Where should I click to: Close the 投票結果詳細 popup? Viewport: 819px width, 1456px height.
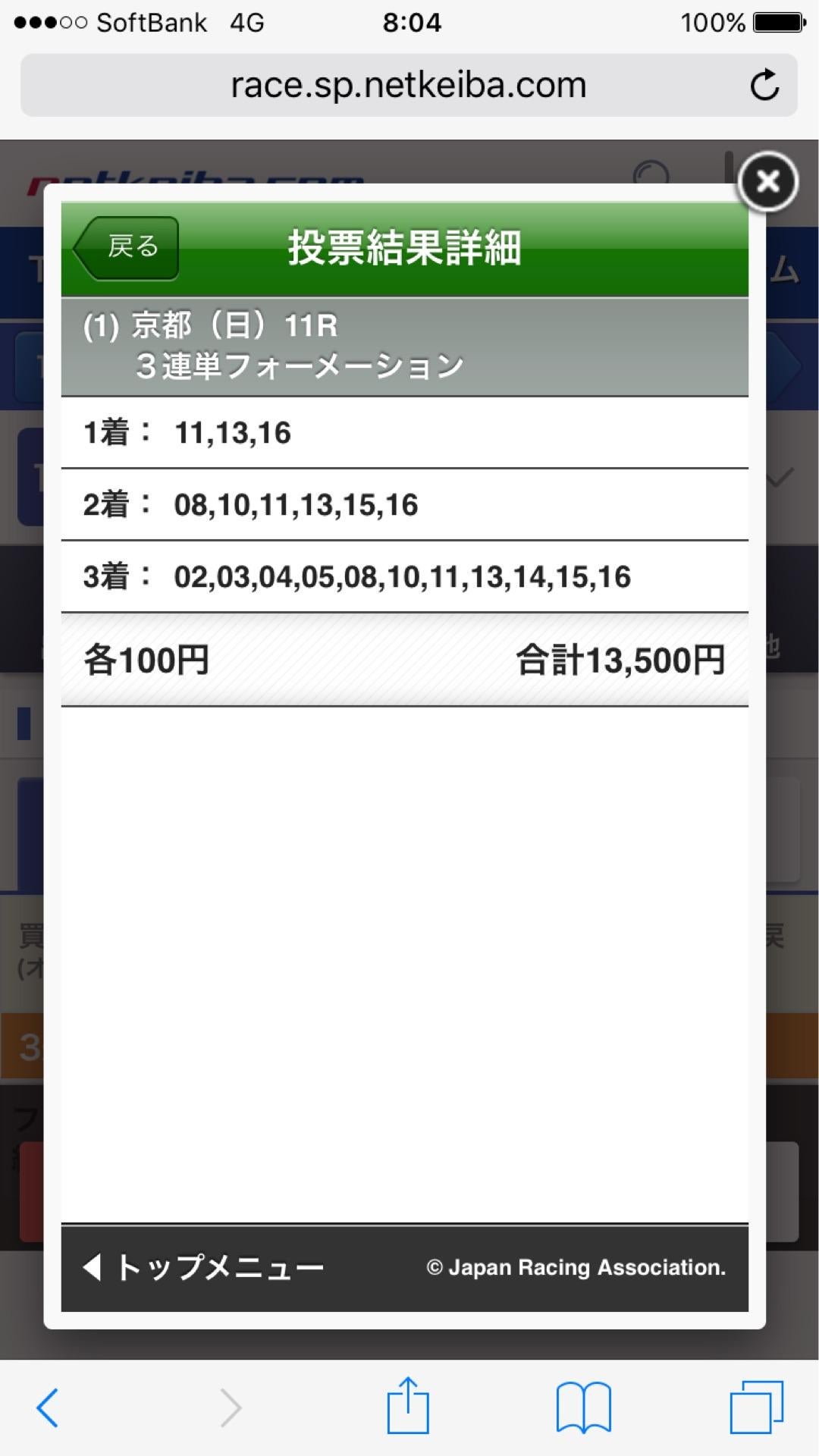tap(767, 181)
